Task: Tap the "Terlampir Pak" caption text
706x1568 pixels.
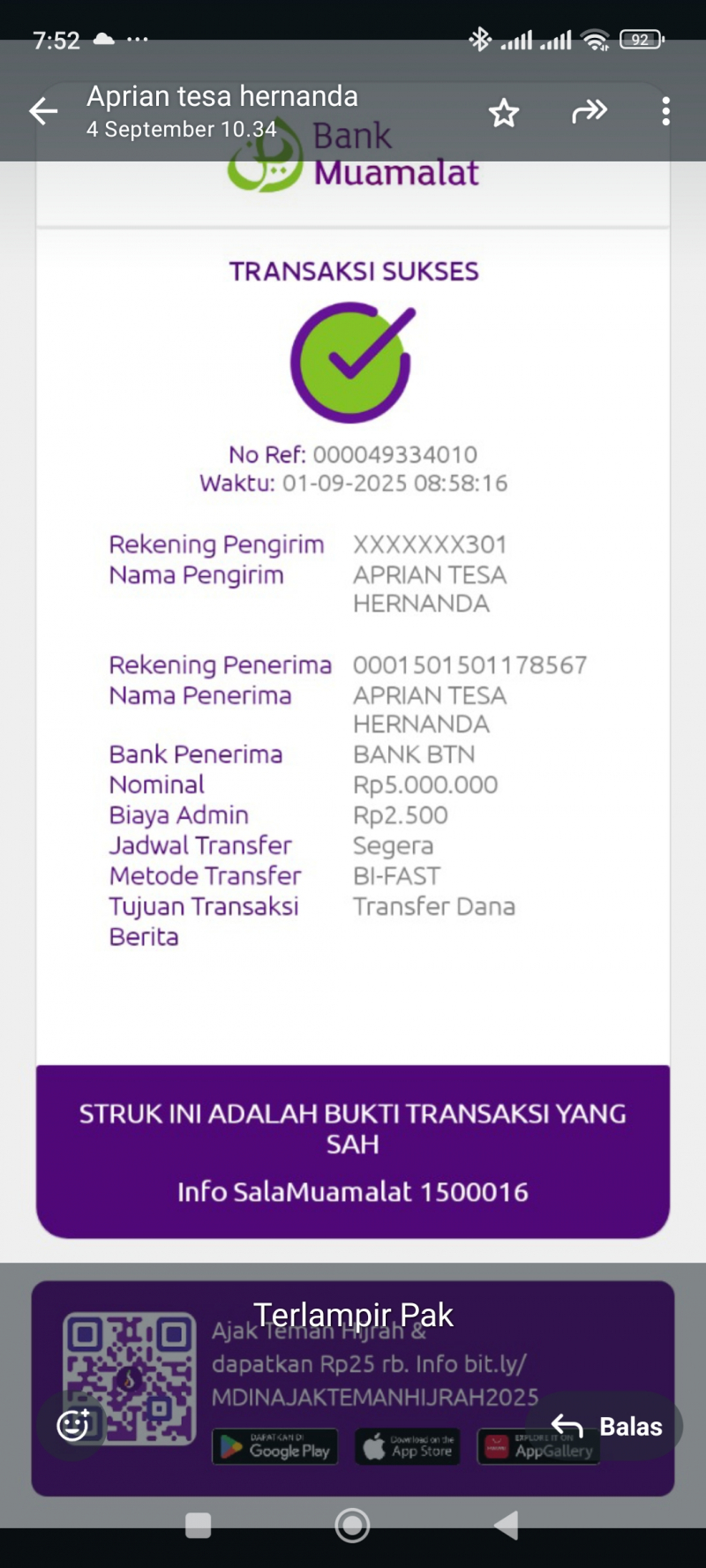Action: tap(353, 1314)
